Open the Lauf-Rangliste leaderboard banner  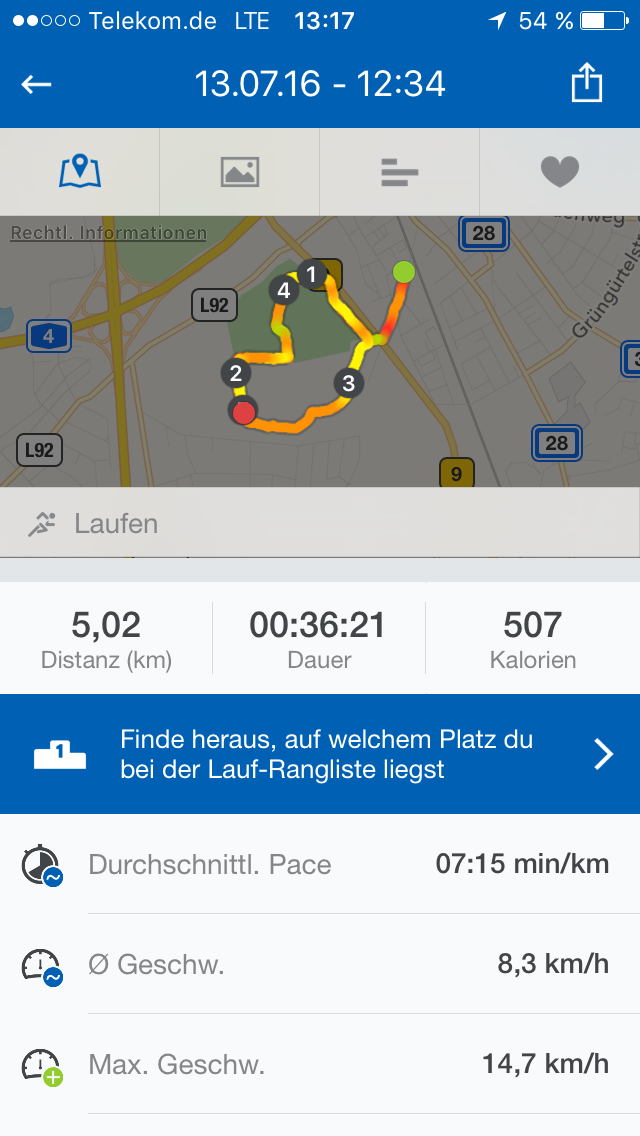(320, 754)
